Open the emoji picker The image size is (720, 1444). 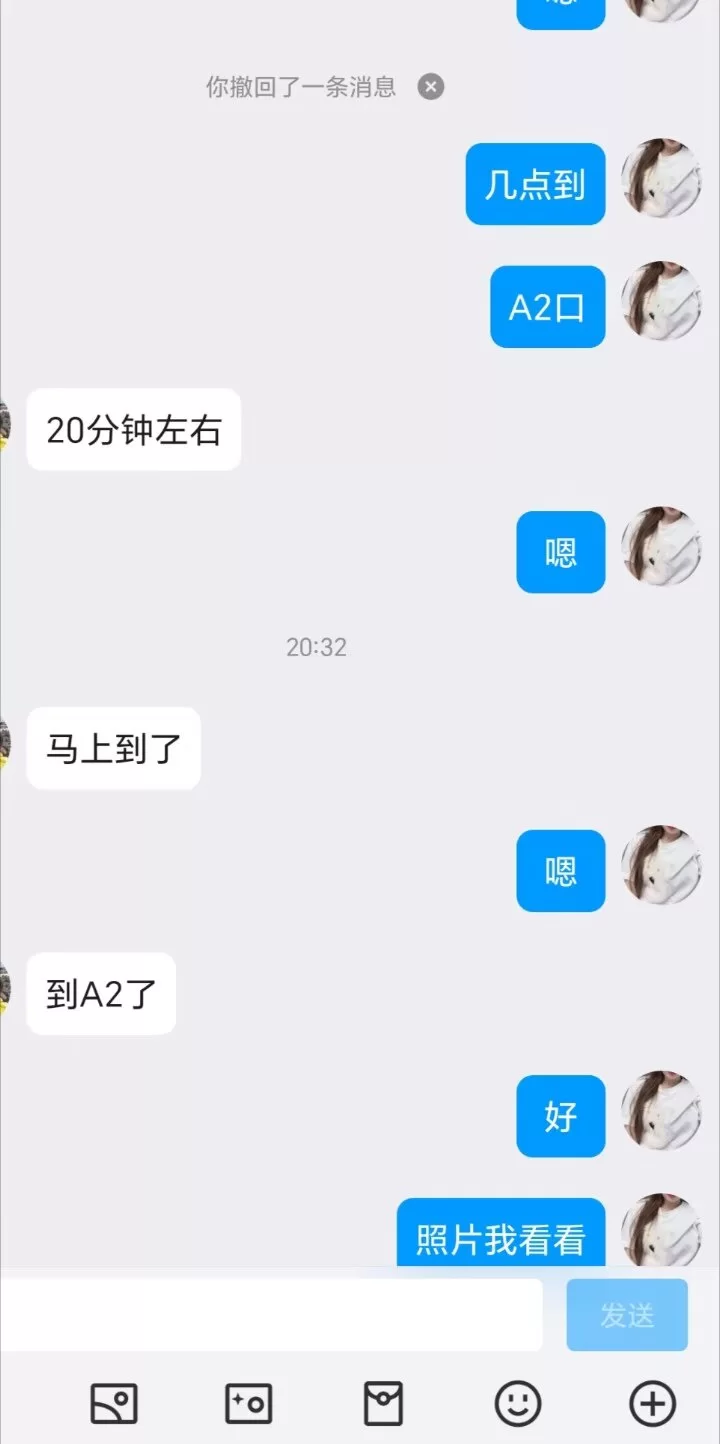(x=518, y=1404)
